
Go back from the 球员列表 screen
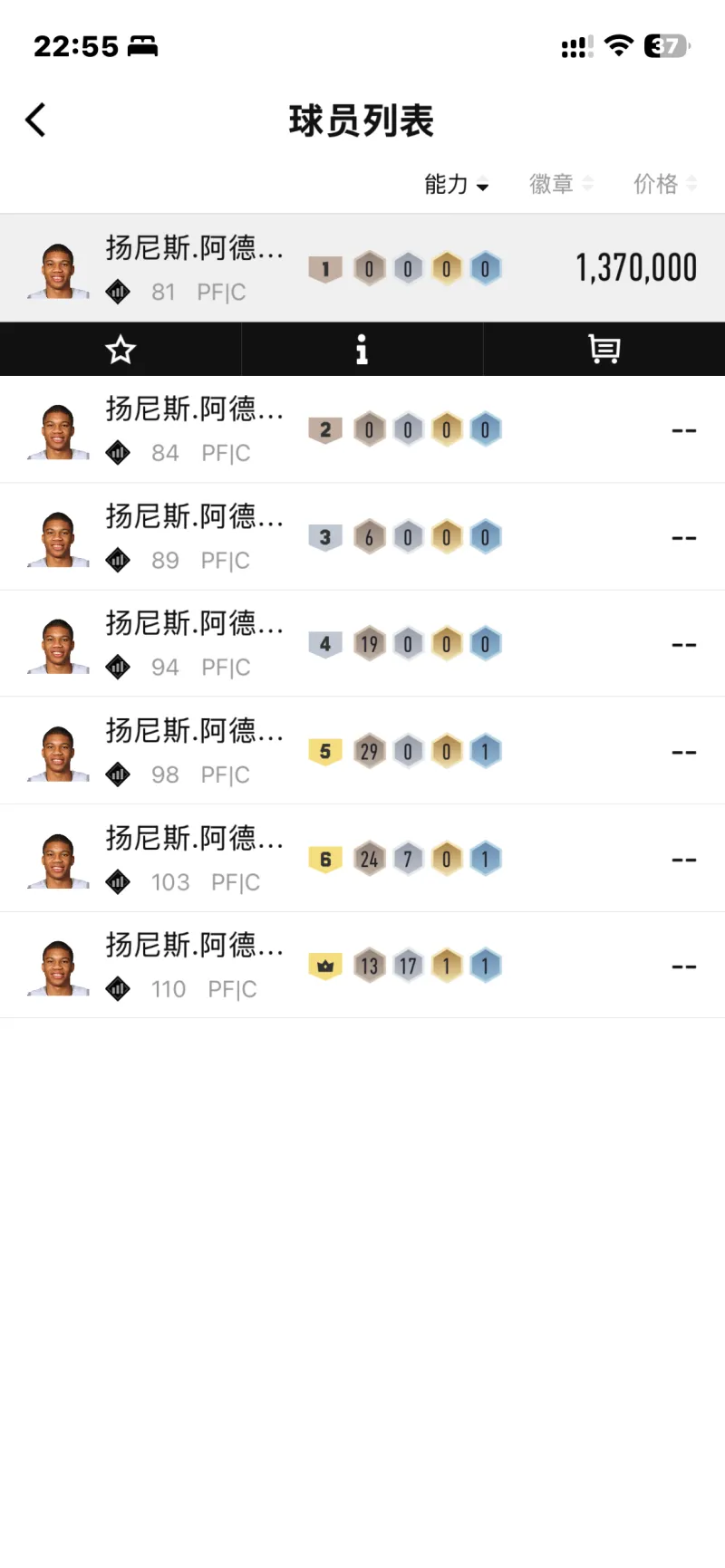click(36, 120)
